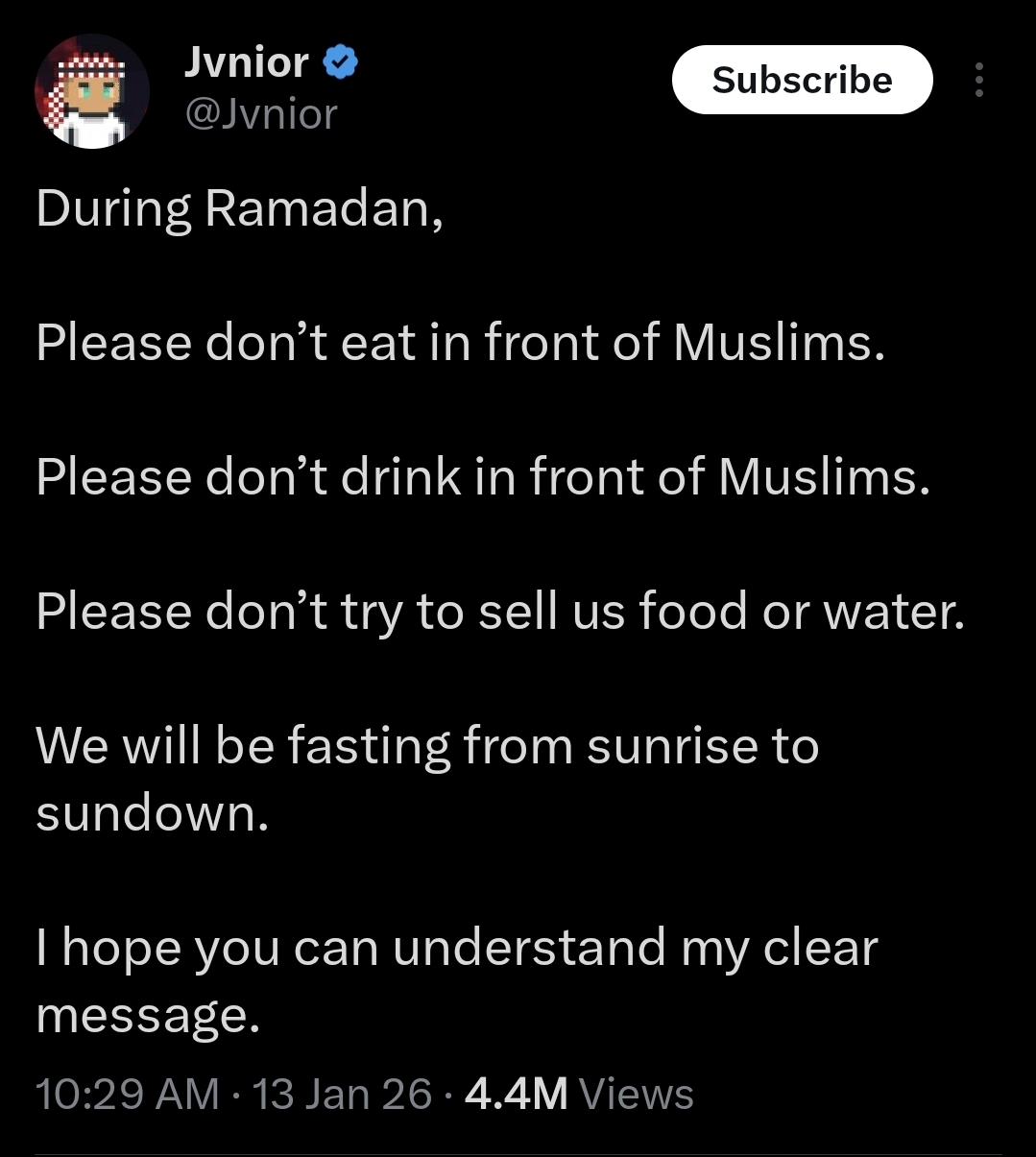Tap the Subscribe button

click(802, 81)
